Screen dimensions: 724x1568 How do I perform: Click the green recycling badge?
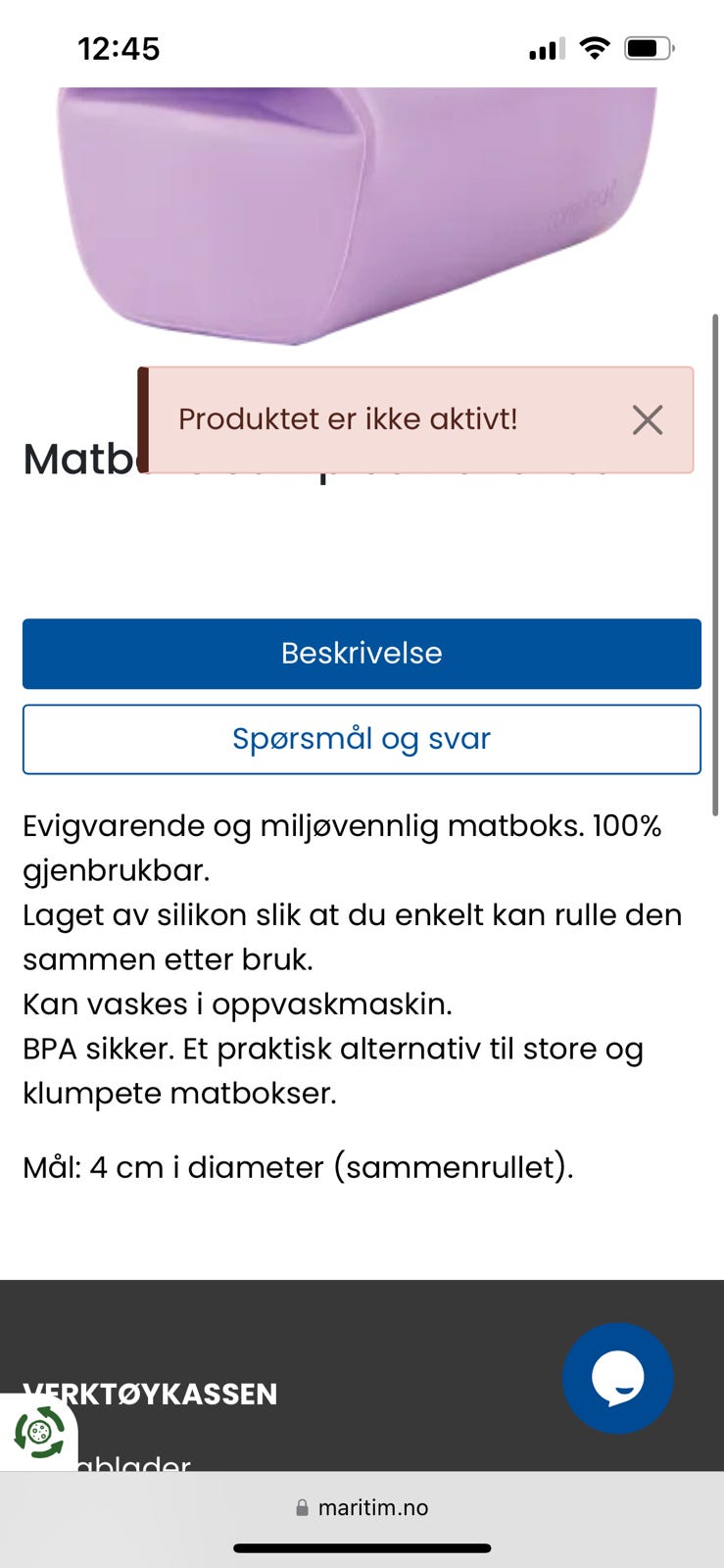point(40,1431)
